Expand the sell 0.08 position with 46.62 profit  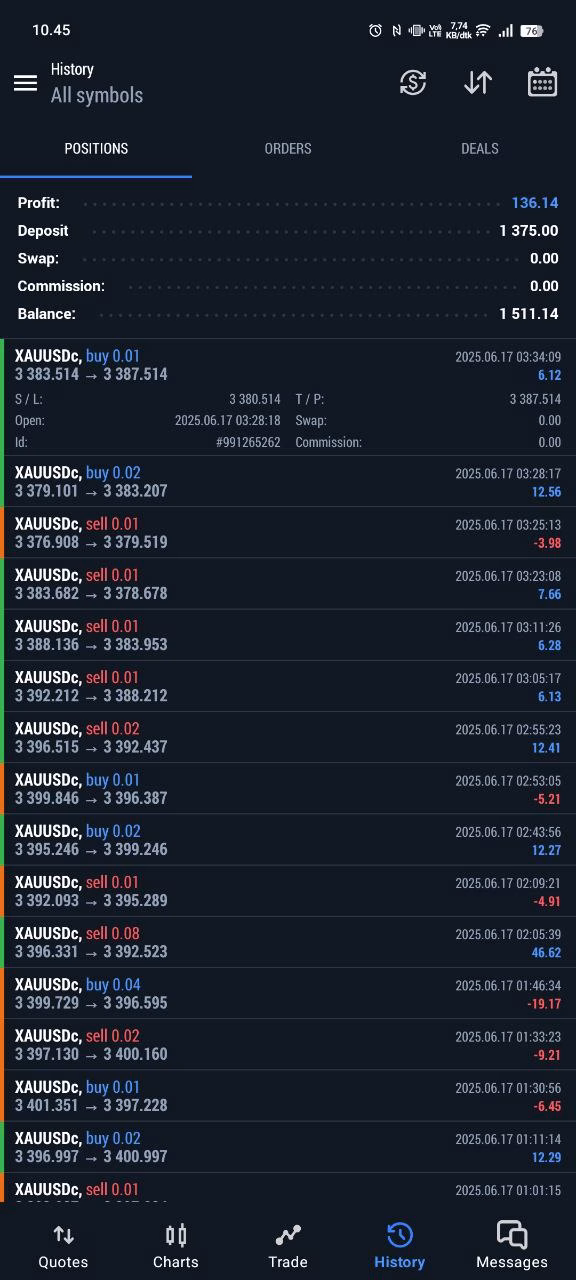click(288, 942)
